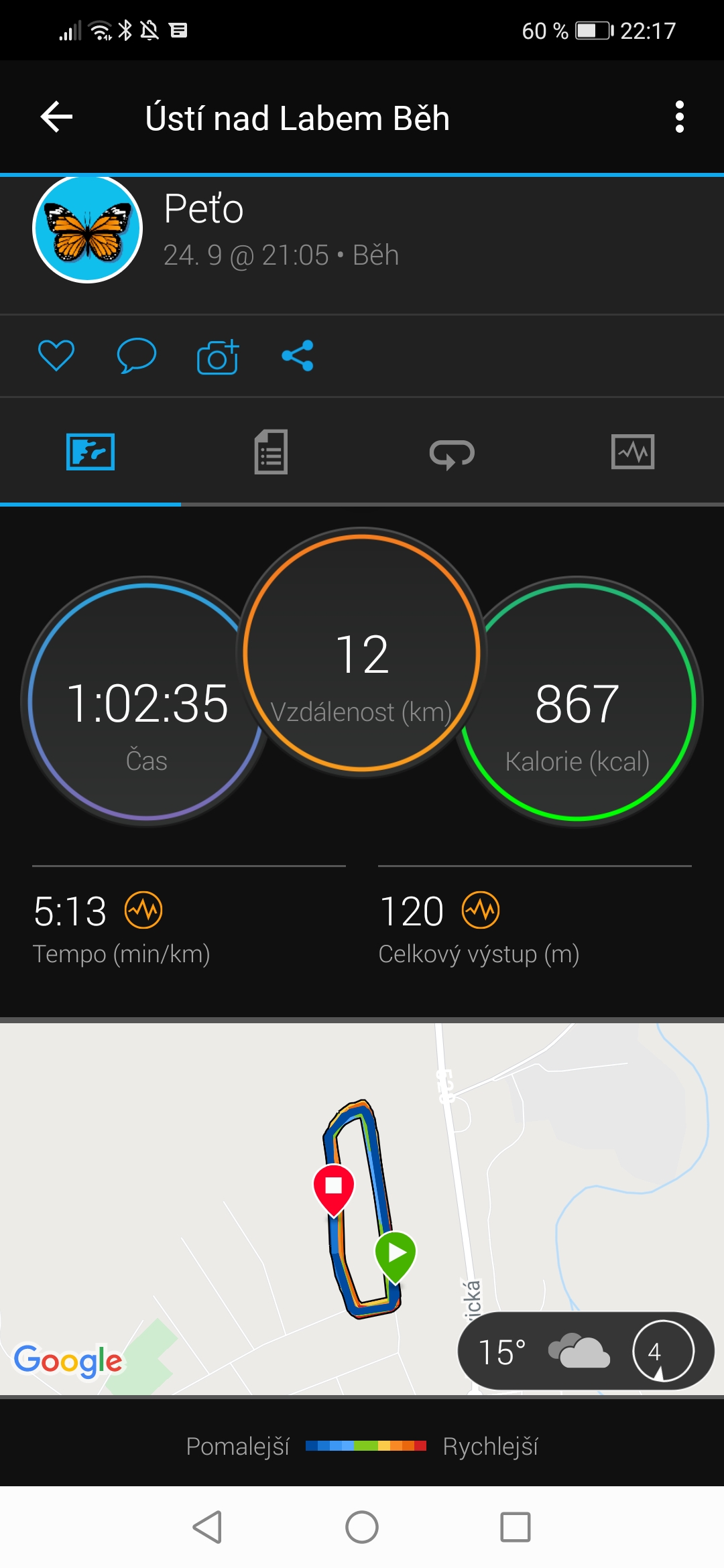The width and height of the screenshot is (724, 1568).
Task: Open the three-dot overflow menu
Action: click(x=680, y=117)
